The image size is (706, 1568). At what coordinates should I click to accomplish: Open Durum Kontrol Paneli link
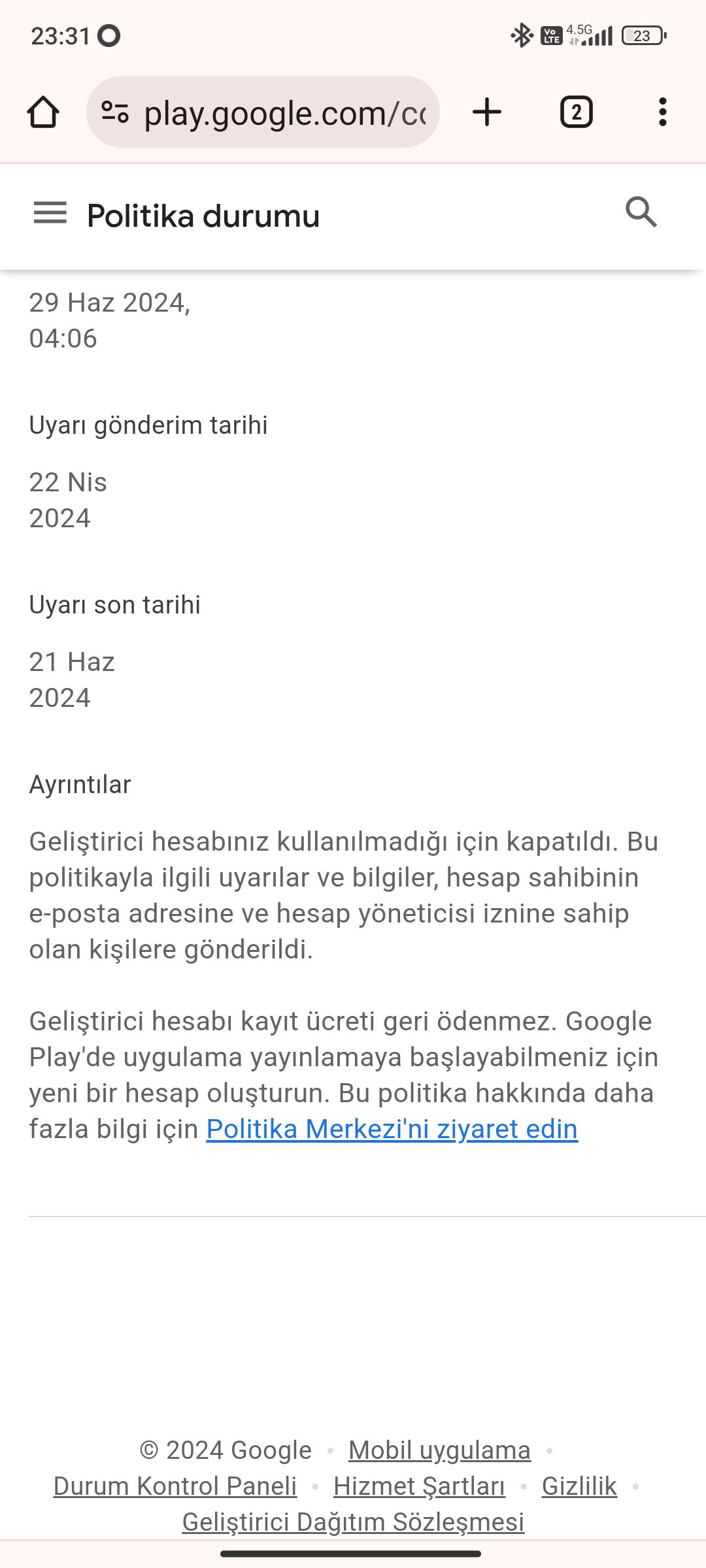[175, 1486]
